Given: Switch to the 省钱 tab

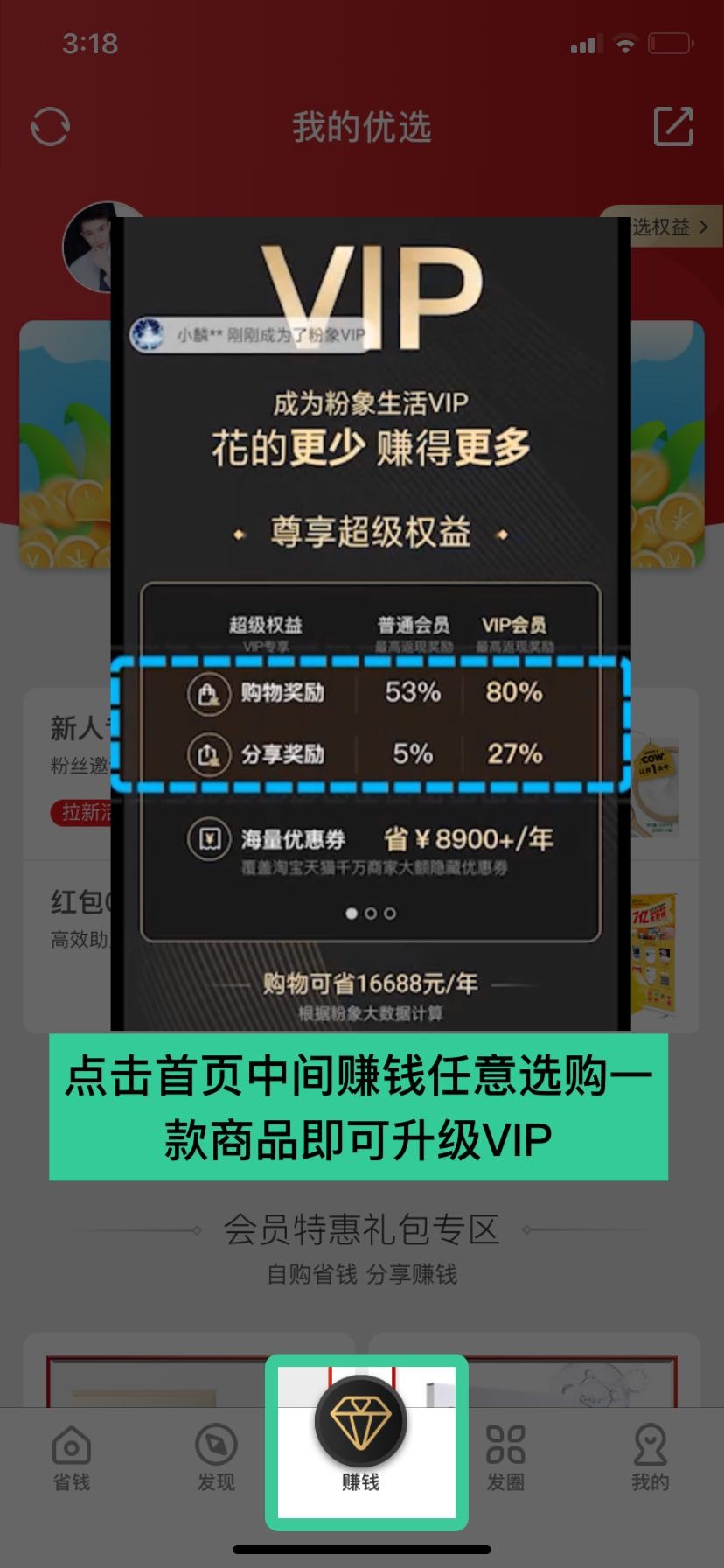Looking at the screenshot, I should point(72,1457).
